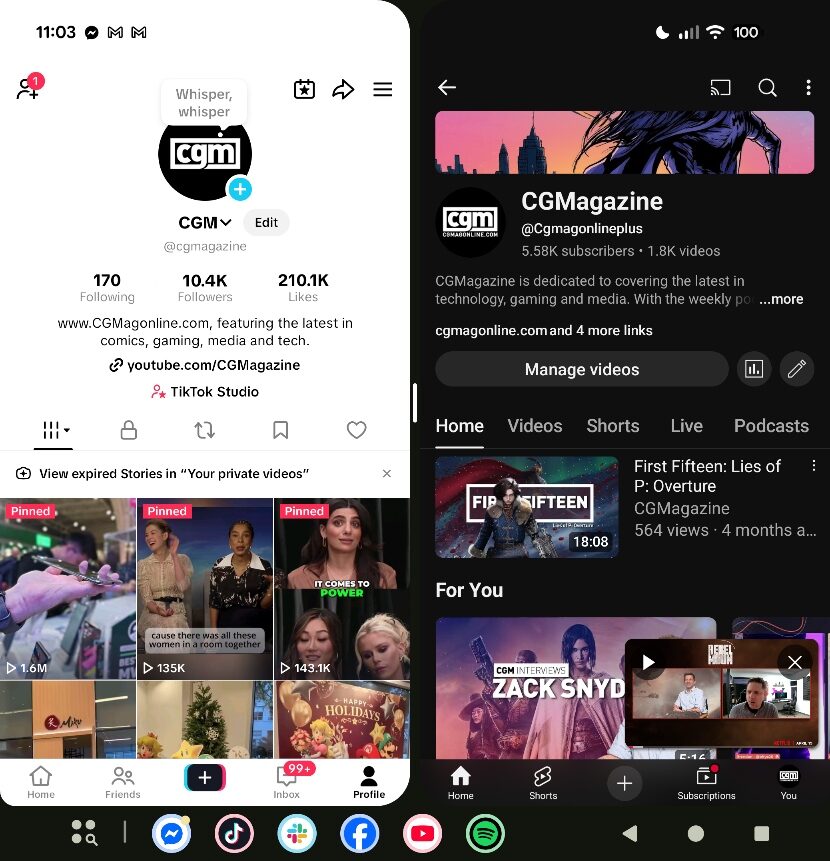Open the TikTok Inbox tab
Screen dimensions: 830x861
(287, 781)
